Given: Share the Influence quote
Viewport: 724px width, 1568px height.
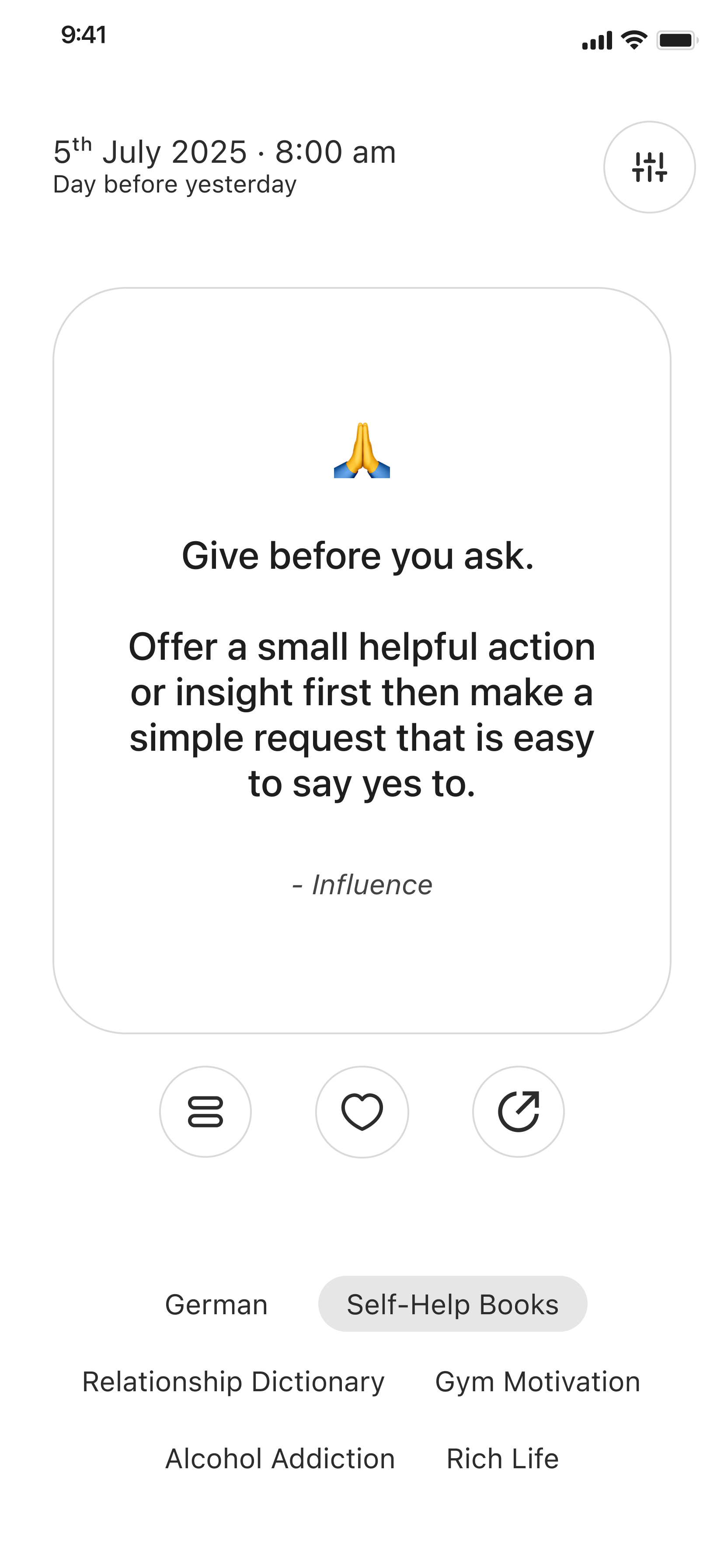Looking at the screenshot, I should [519, 1112].
